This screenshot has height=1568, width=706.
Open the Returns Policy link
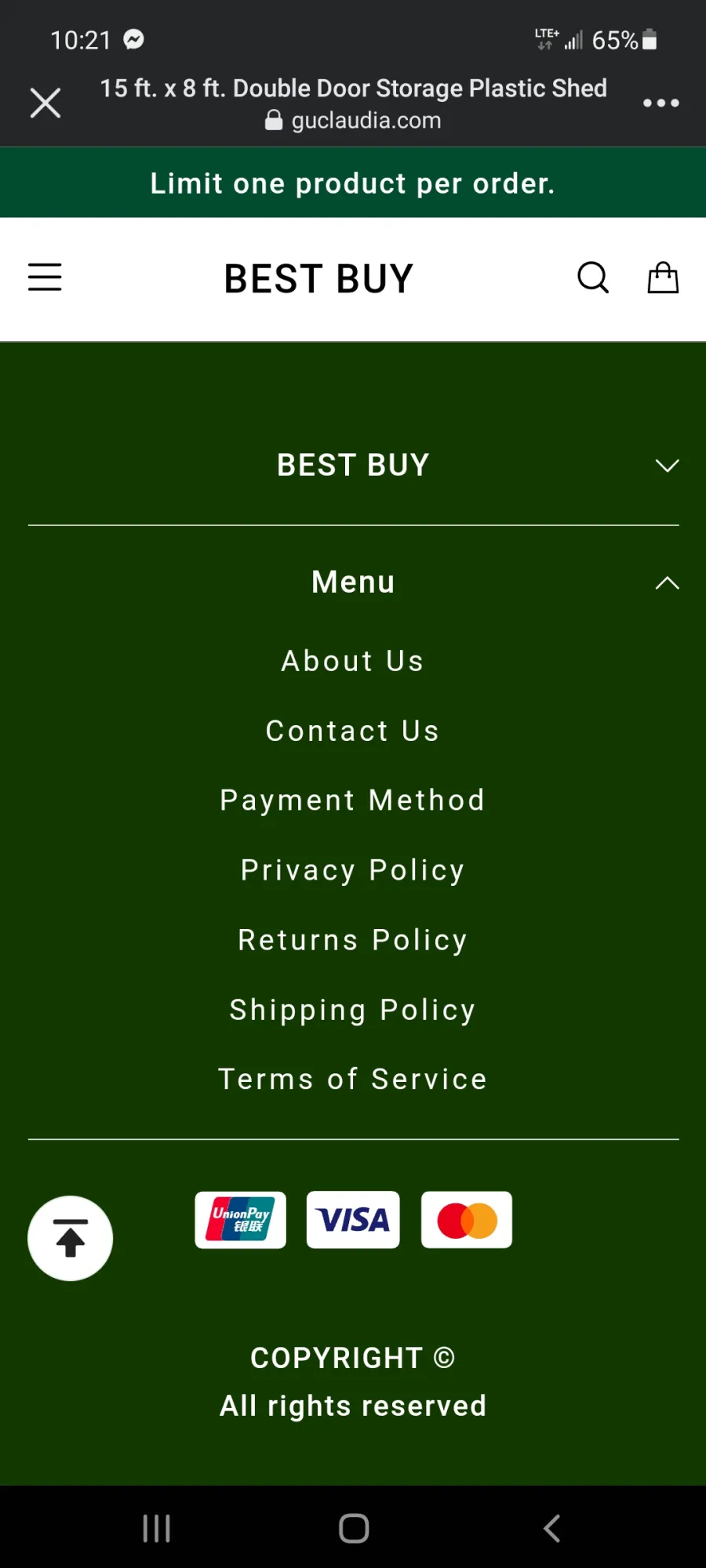pyautogui.click(x=353, y=940)
